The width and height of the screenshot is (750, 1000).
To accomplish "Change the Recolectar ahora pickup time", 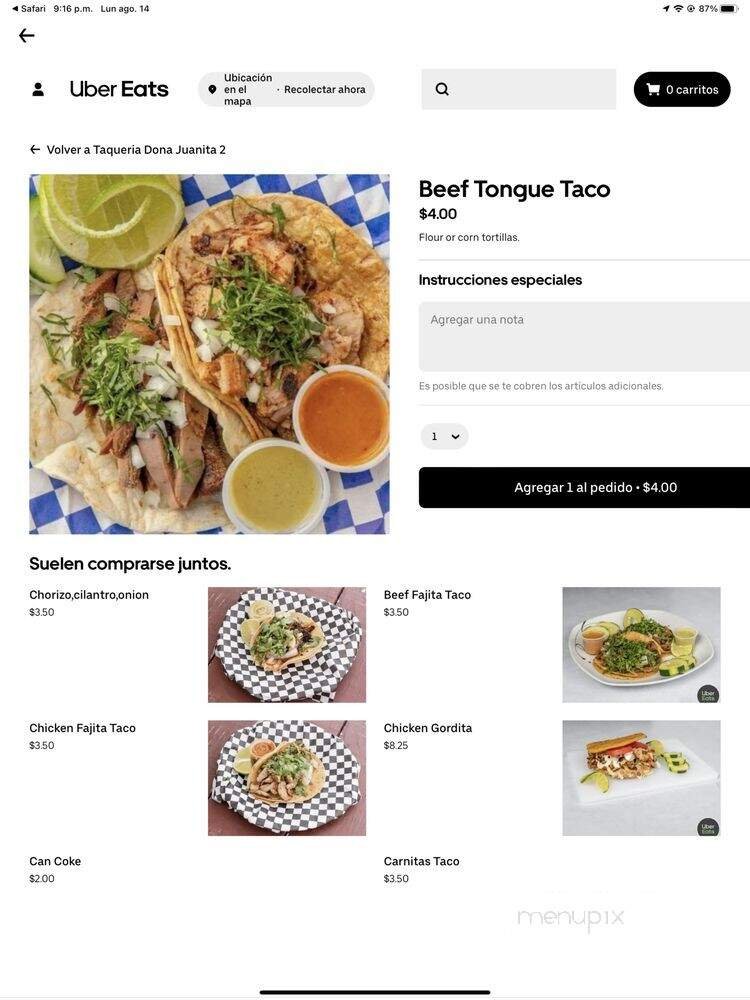I will click(x=324, y=89).
